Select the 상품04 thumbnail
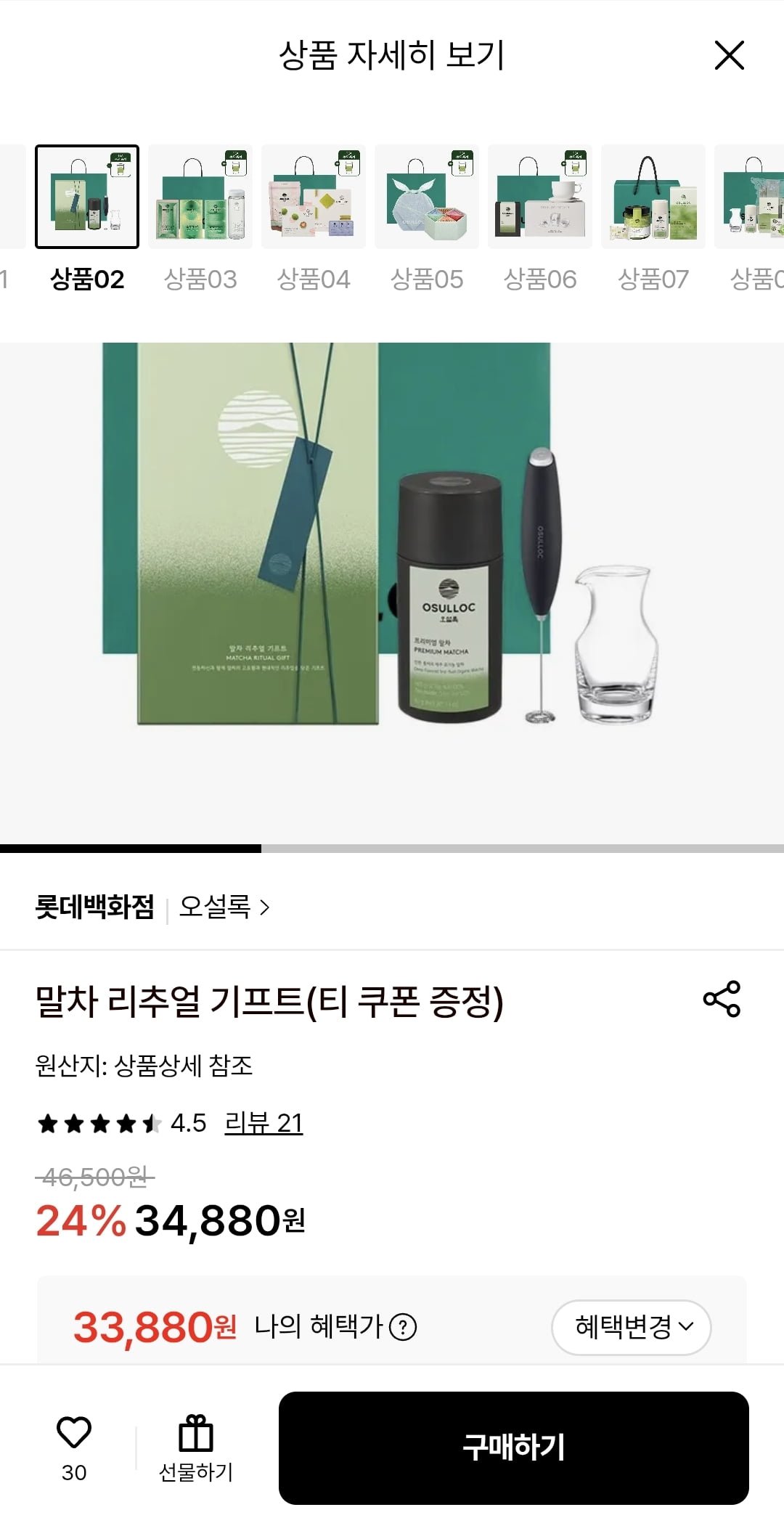This screenshot has width=784, height=1531. click(314, 197)
